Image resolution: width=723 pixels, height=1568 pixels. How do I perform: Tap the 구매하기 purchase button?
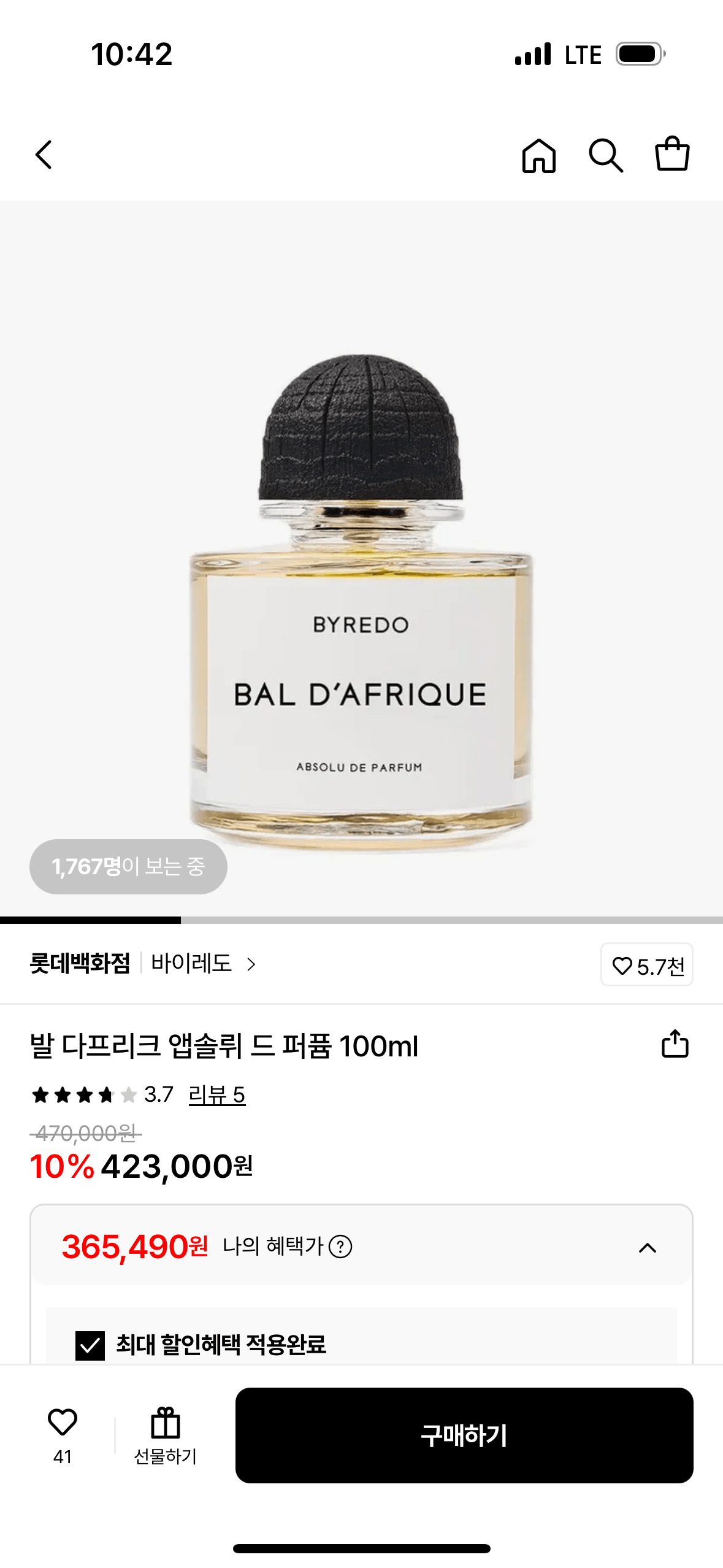pos(464,1435)
